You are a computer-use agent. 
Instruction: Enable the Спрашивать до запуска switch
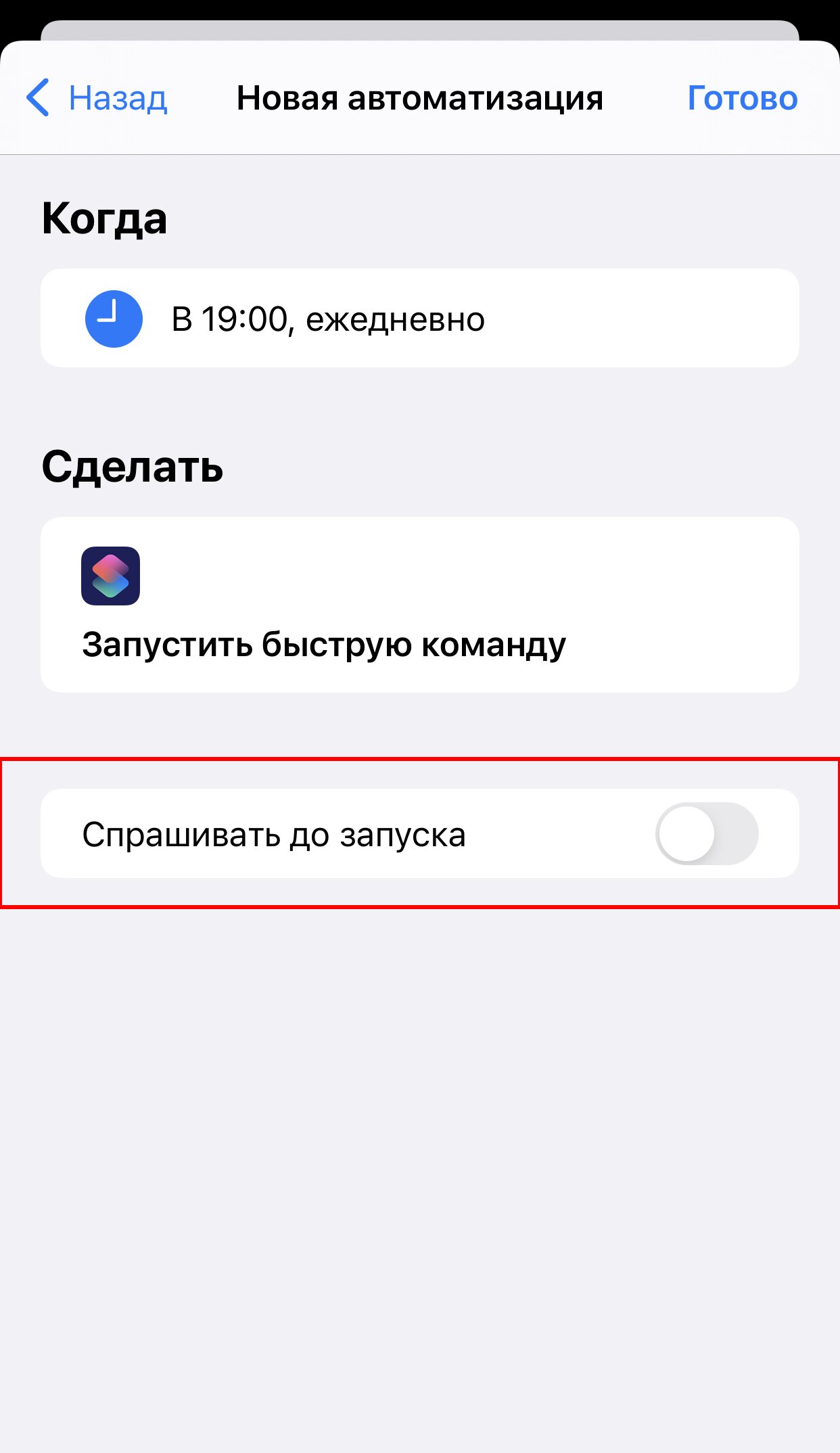[x=706, y=833]
